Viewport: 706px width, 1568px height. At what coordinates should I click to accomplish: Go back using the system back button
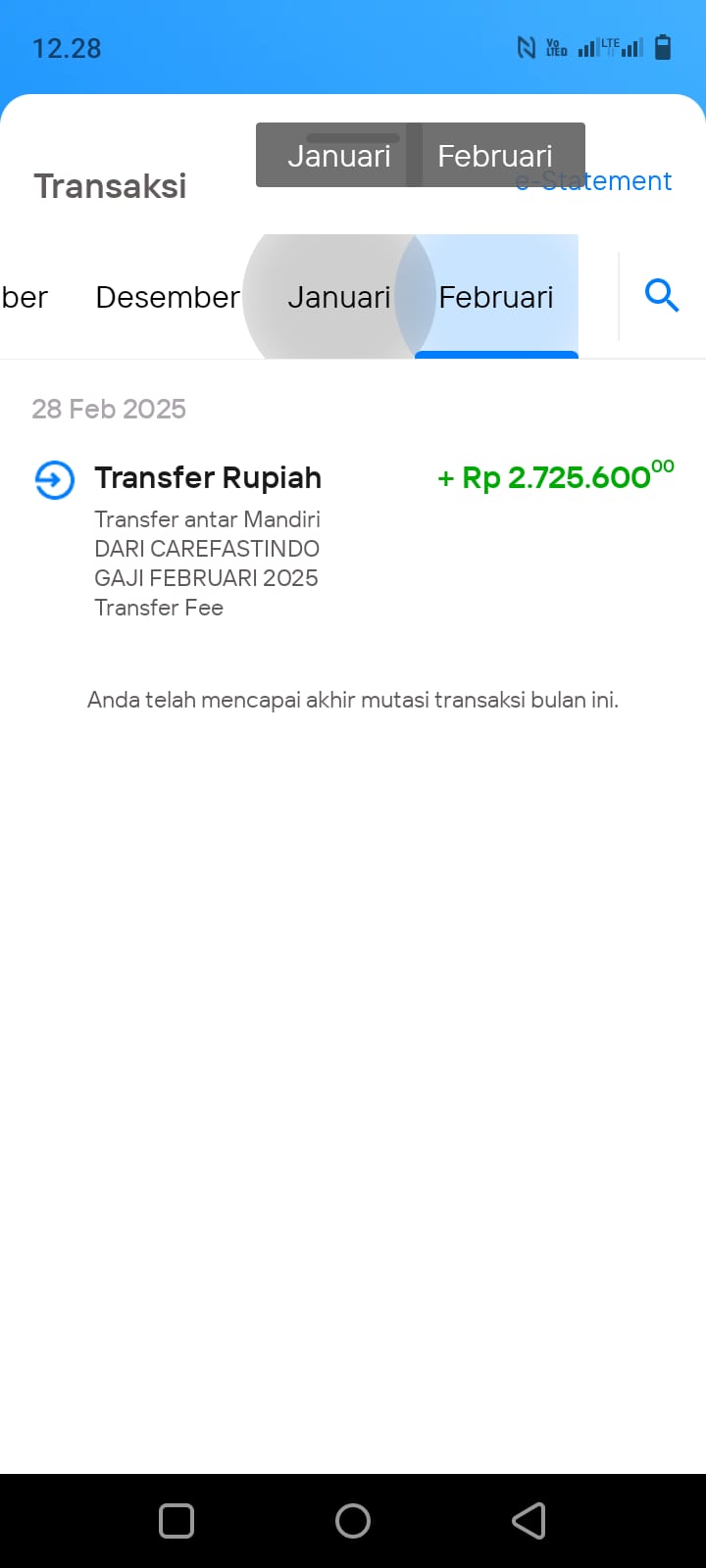(529, 1521)
